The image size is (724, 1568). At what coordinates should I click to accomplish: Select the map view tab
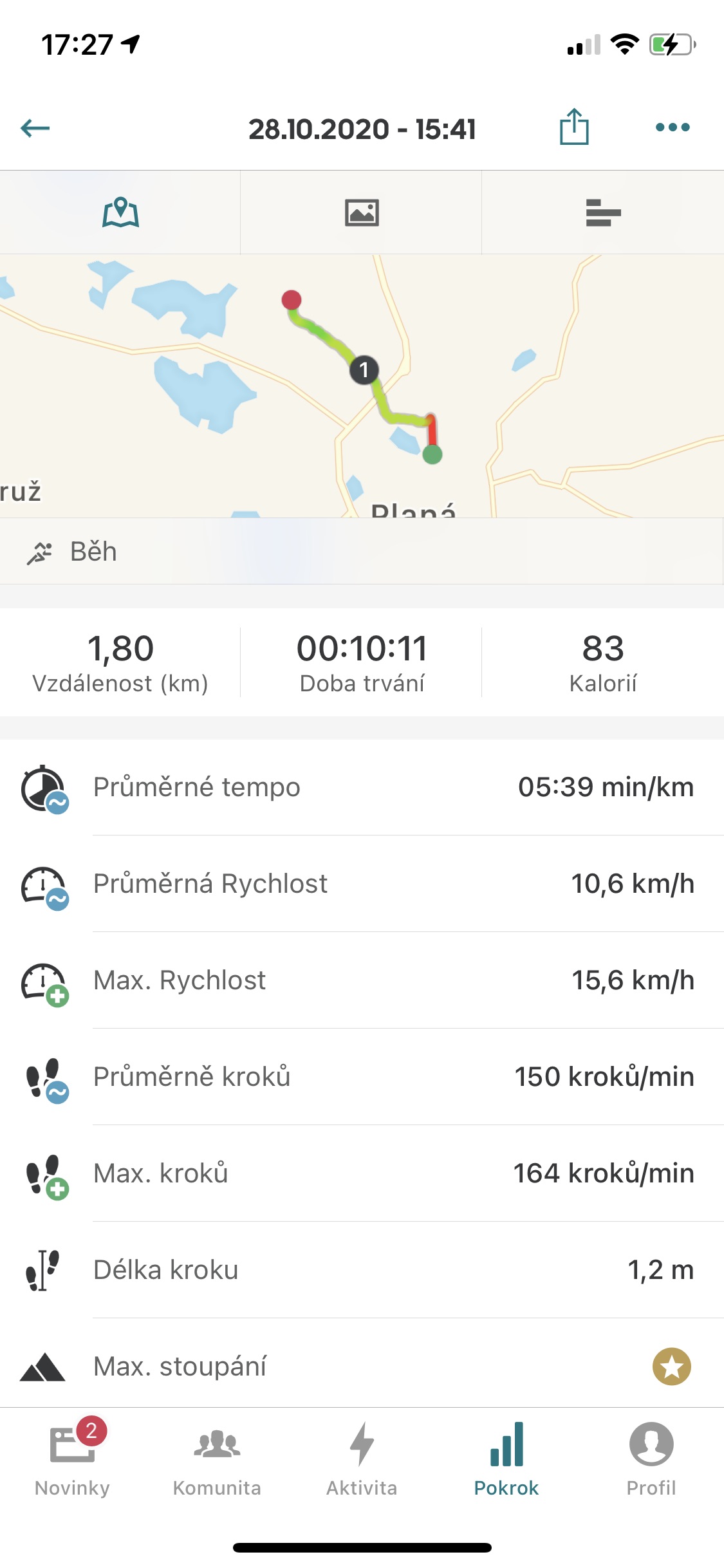(120, 212)
